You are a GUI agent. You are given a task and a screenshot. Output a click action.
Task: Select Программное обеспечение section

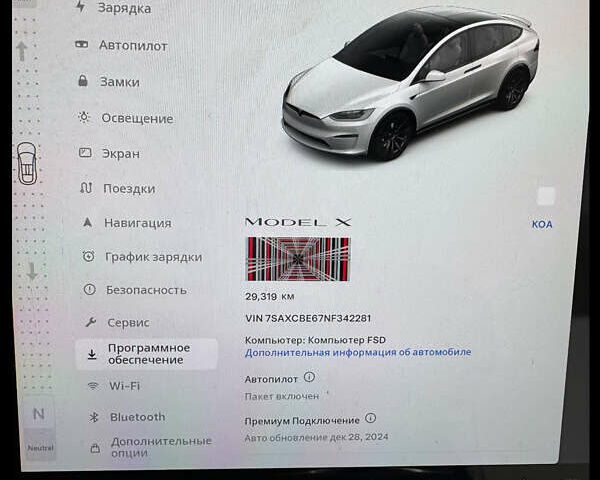(148, 353)
